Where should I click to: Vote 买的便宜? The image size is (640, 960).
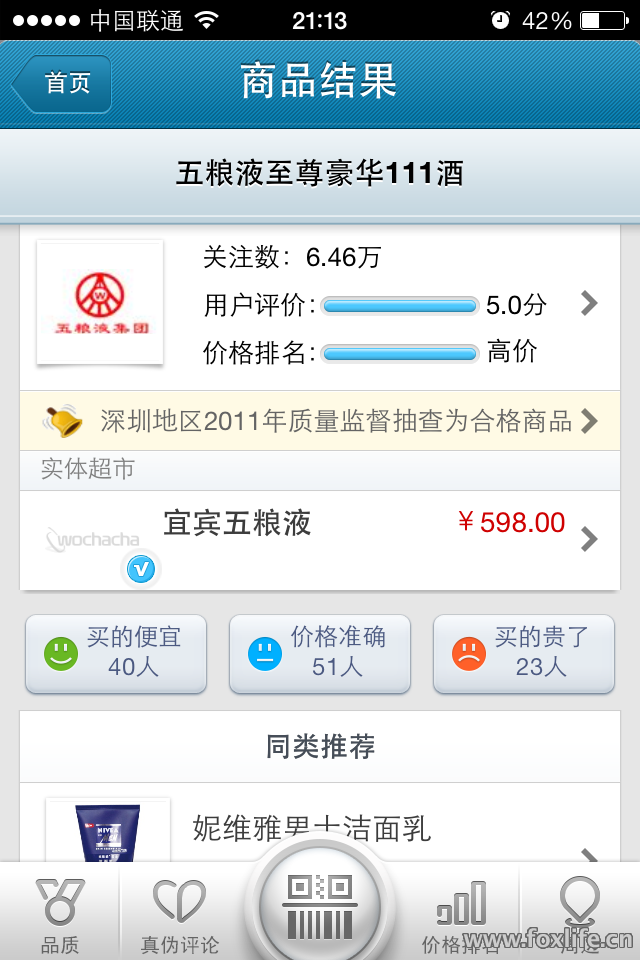[x=116, y=653]
